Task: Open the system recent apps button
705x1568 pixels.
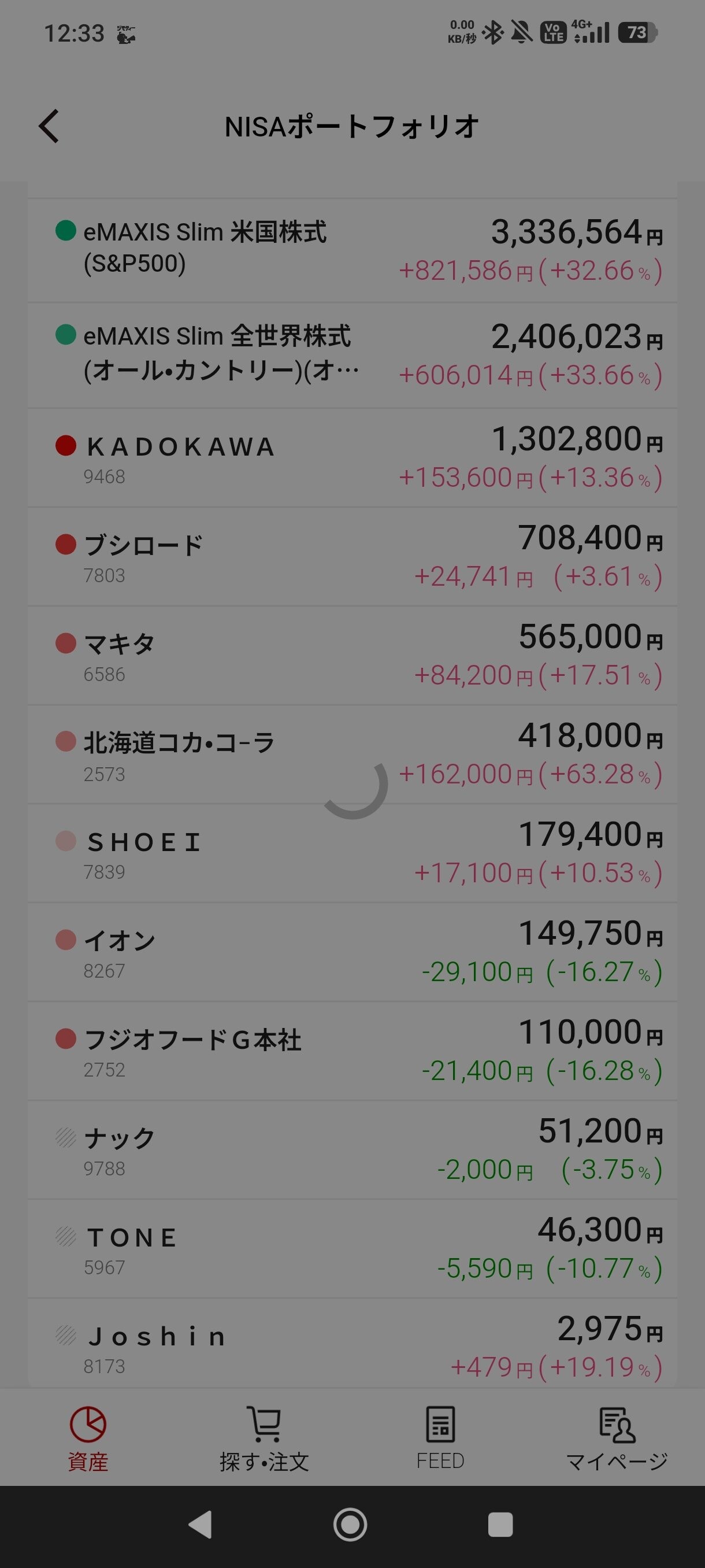Action: point(500,1525)
